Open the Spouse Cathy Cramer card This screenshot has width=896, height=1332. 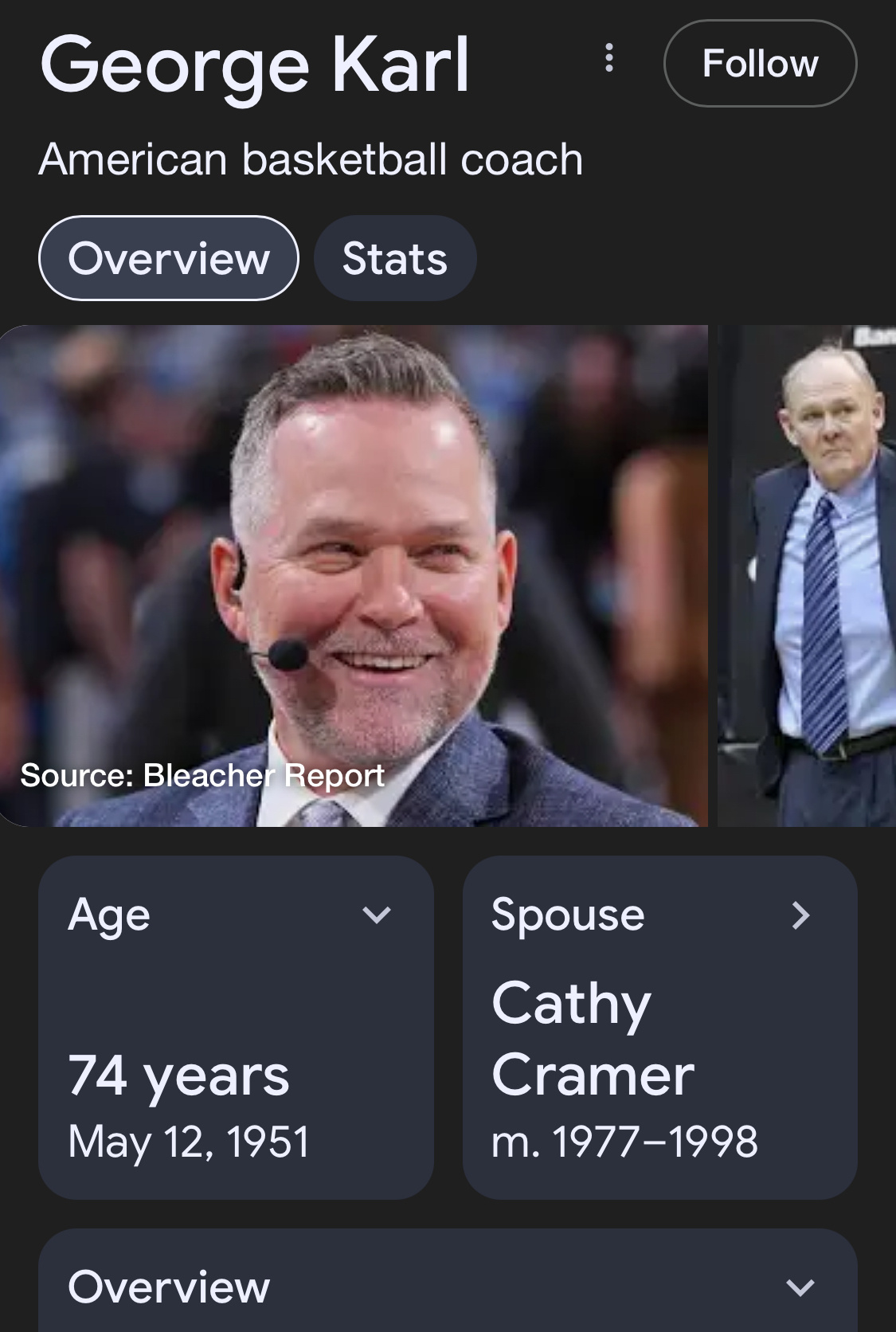[659, 1027]
